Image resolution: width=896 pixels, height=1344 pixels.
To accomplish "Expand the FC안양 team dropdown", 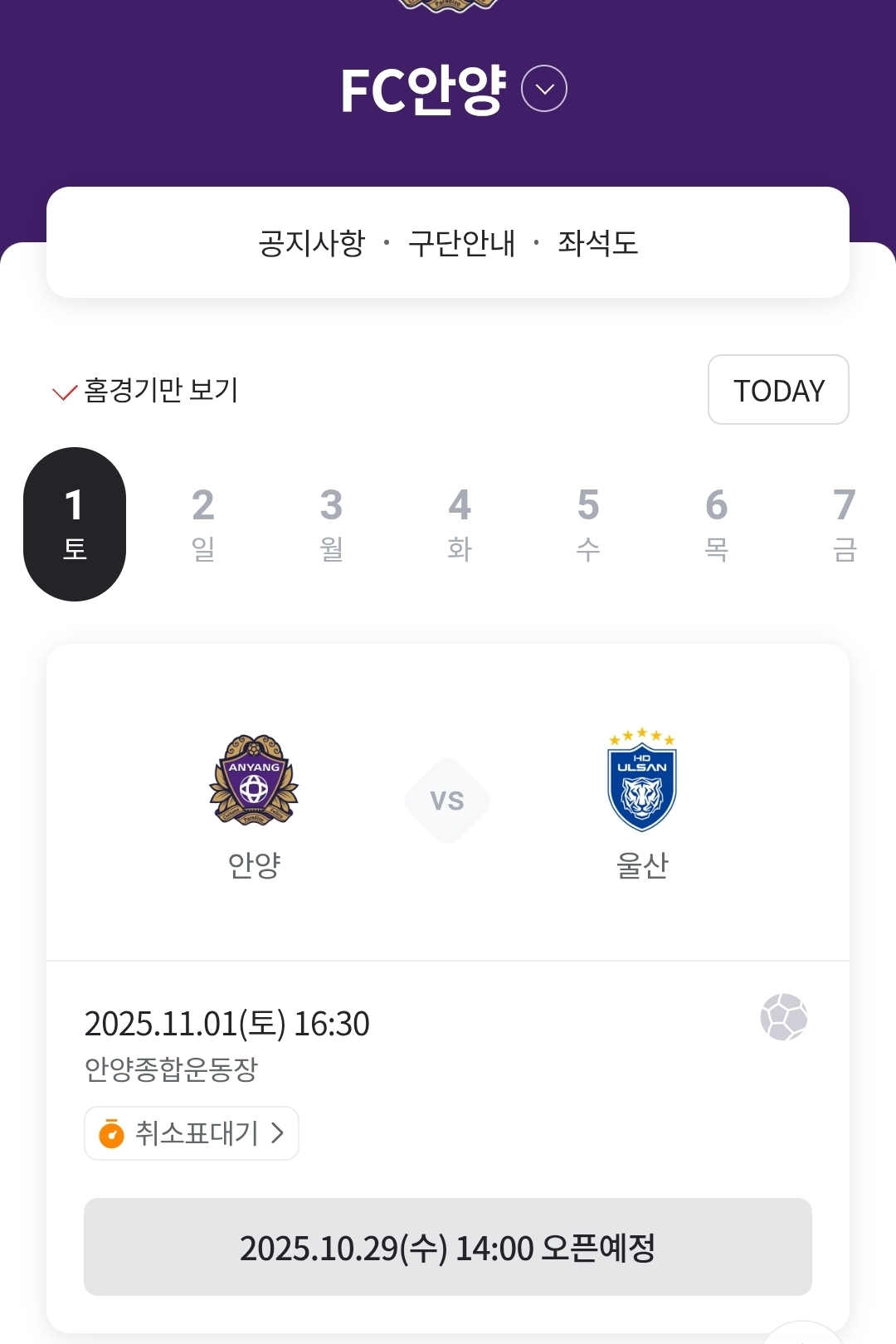I will [x=543, y=89].
